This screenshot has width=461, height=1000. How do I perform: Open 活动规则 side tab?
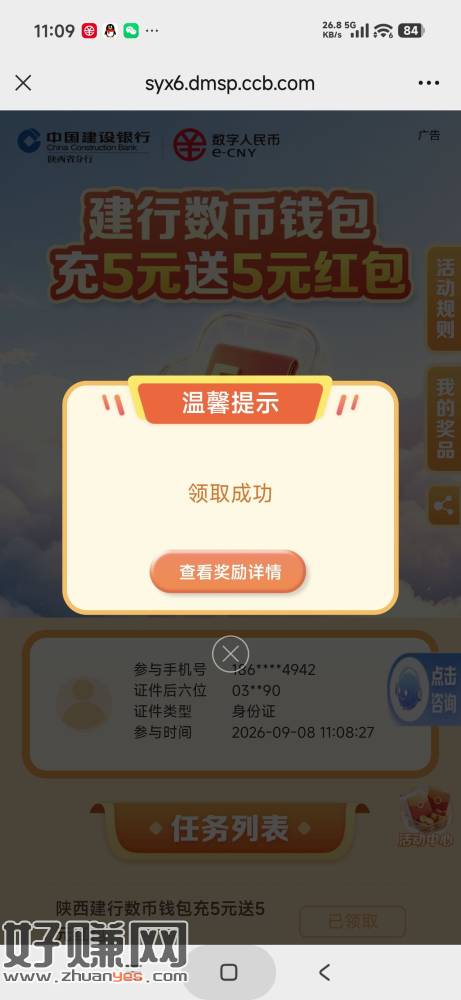pos(444,298)
